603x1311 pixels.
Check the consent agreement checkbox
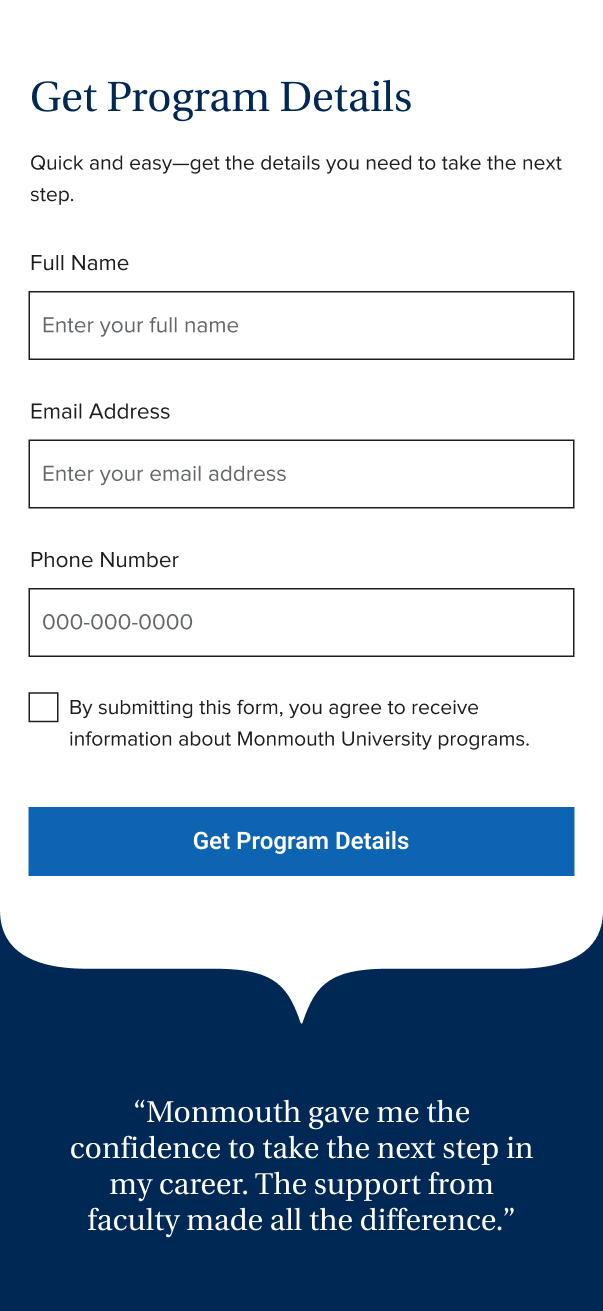point(44,707)
